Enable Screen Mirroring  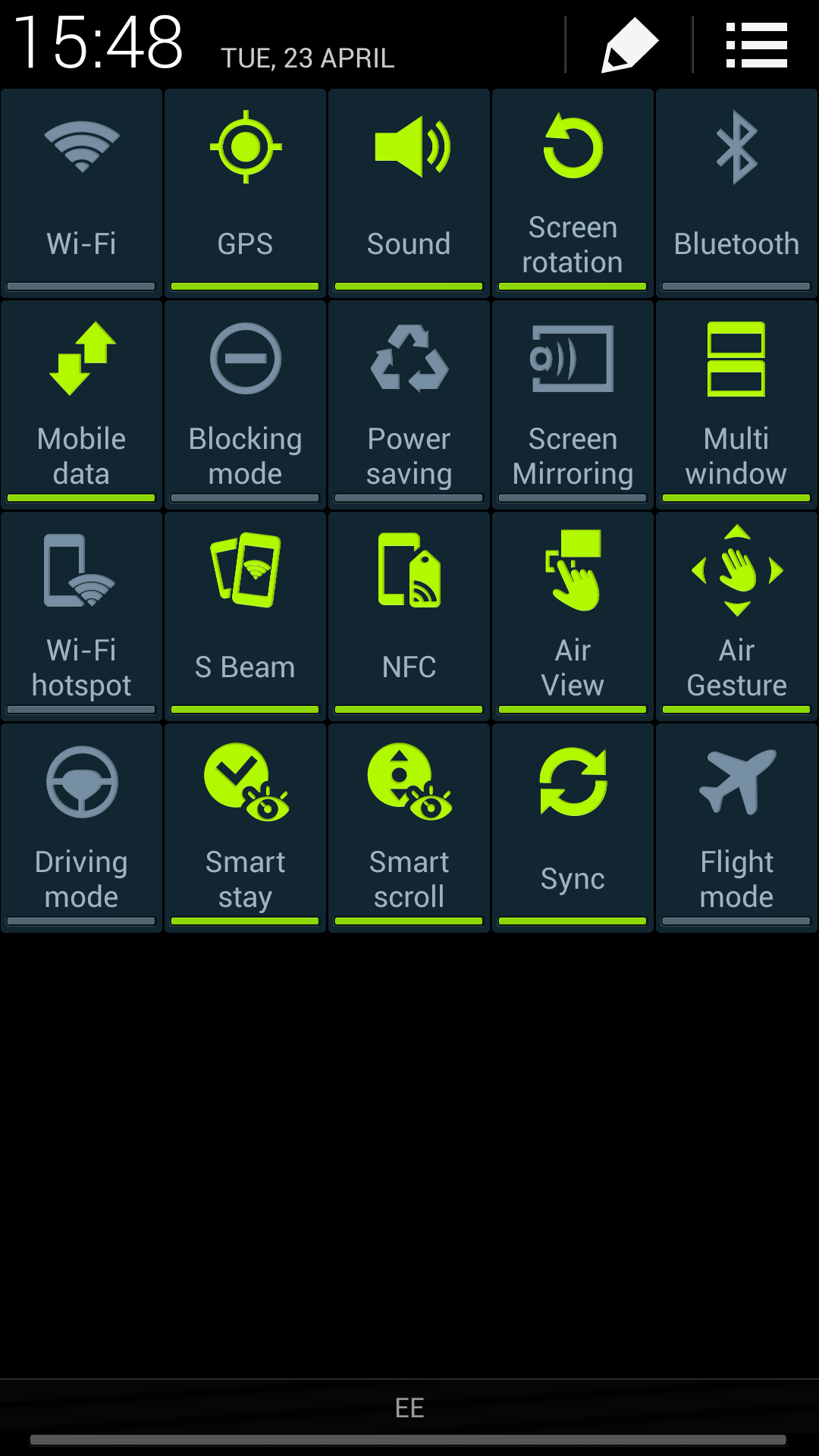[573, 403]
